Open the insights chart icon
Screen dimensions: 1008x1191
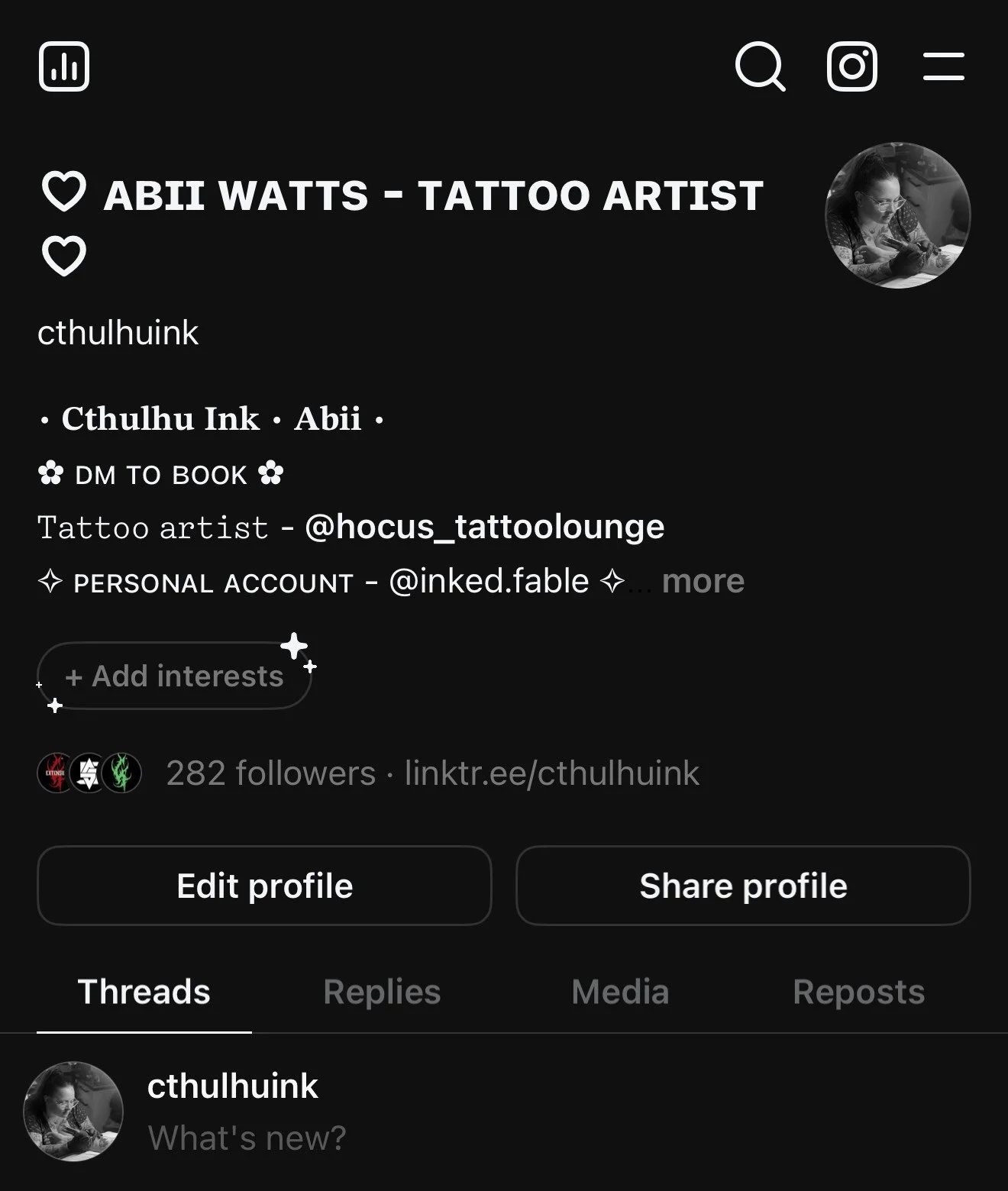pos(64,66)
